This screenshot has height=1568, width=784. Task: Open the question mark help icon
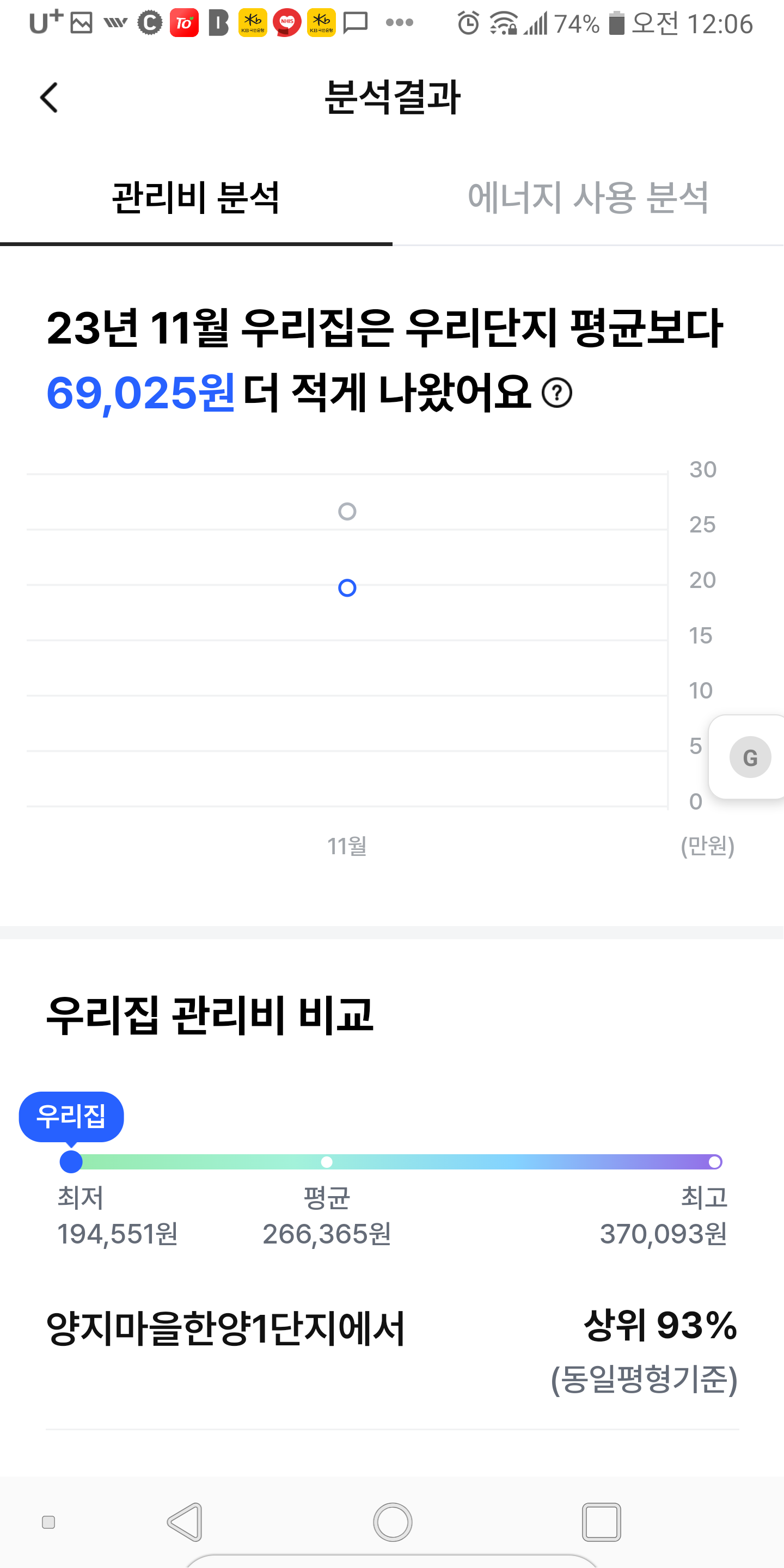coord(556,393)
